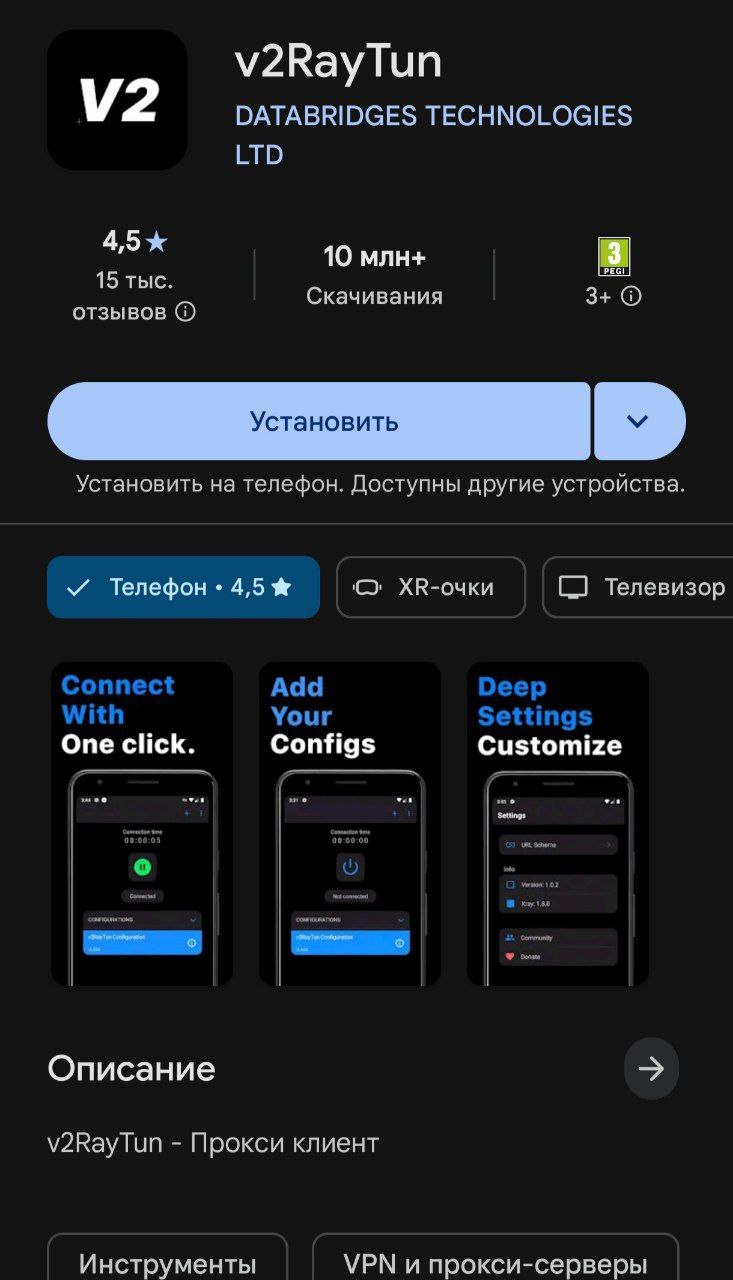Open PEGI 3+ rating info
Screen dimensions: 733x1280
[631, 296]
